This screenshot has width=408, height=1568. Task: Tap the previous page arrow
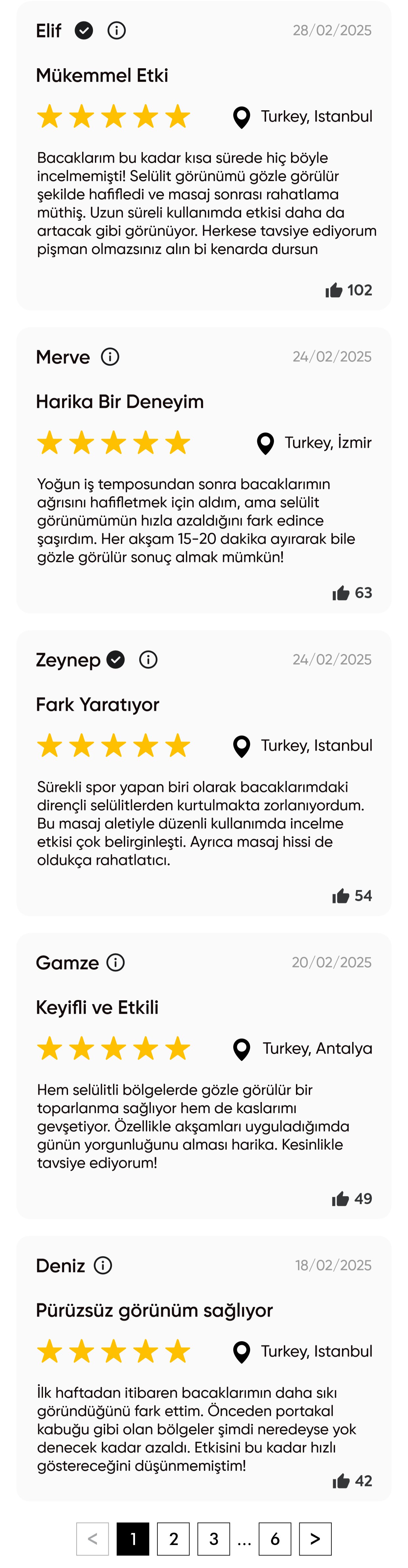coord(93,1539)
